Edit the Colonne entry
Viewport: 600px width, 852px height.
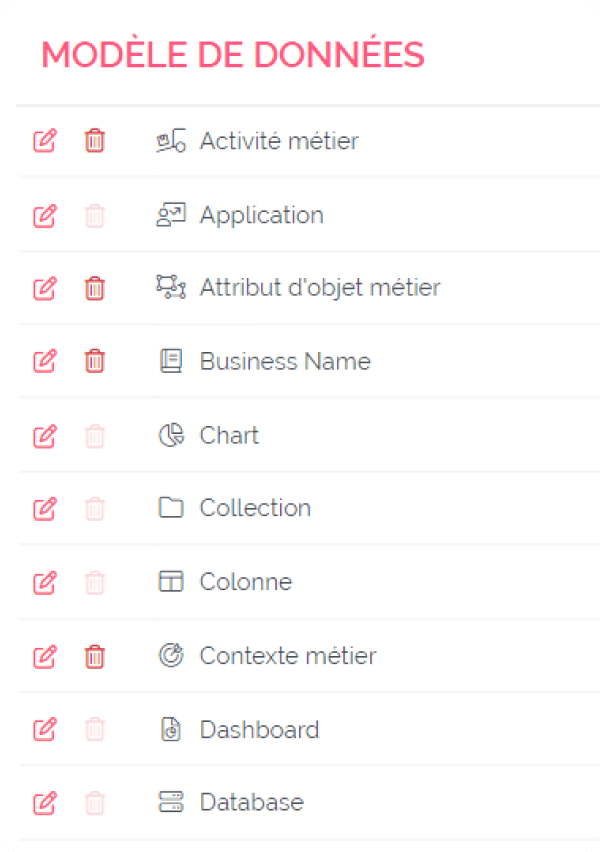44,582
